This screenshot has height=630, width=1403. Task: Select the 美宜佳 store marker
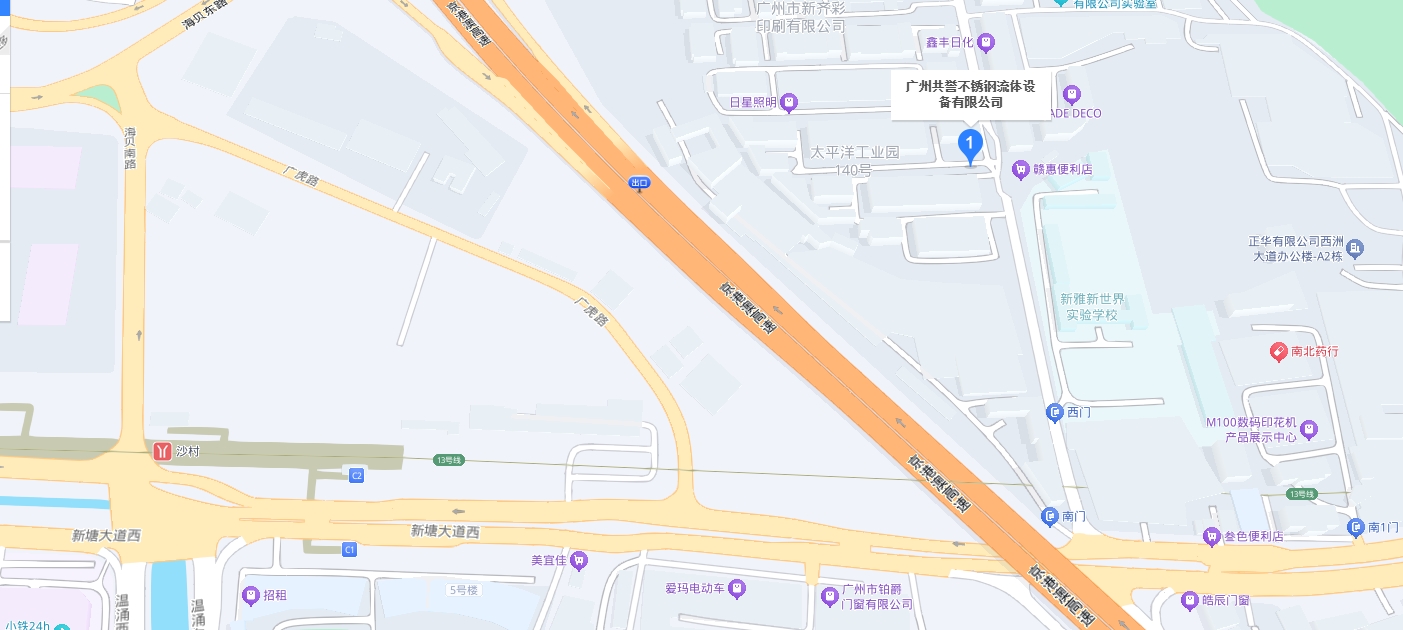pyautogui.click(x=579, y=561)
